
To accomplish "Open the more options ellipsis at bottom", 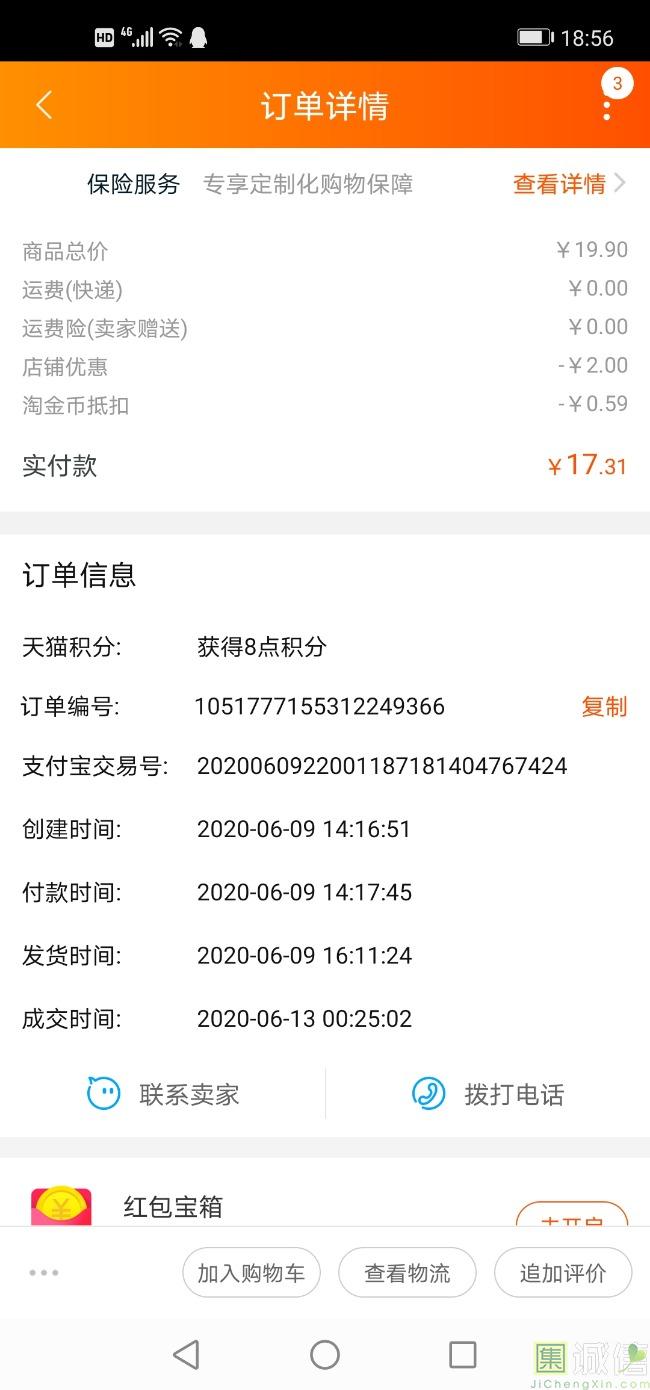I will 44,1273.
